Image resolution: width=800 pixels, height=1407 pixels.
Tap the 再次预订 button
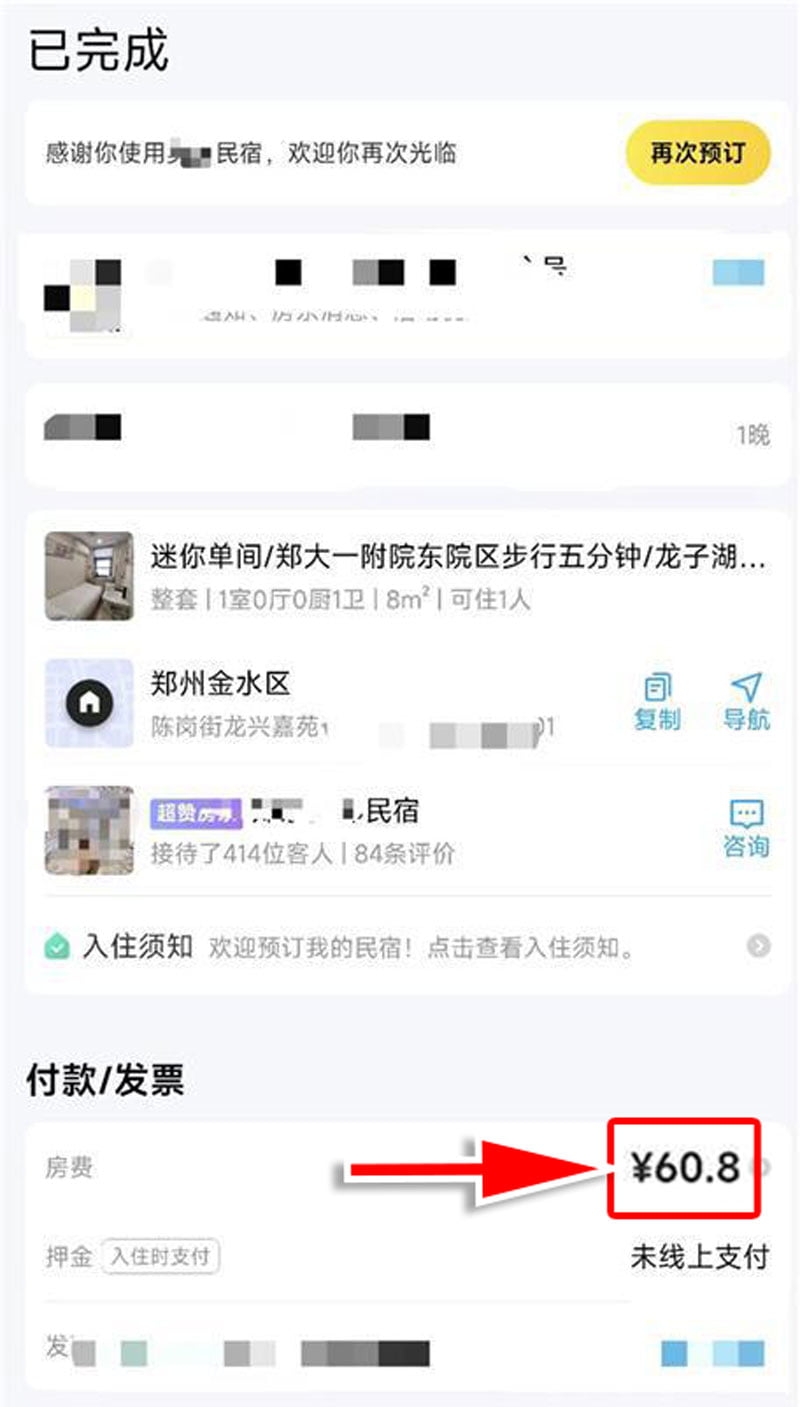[697, 154]
